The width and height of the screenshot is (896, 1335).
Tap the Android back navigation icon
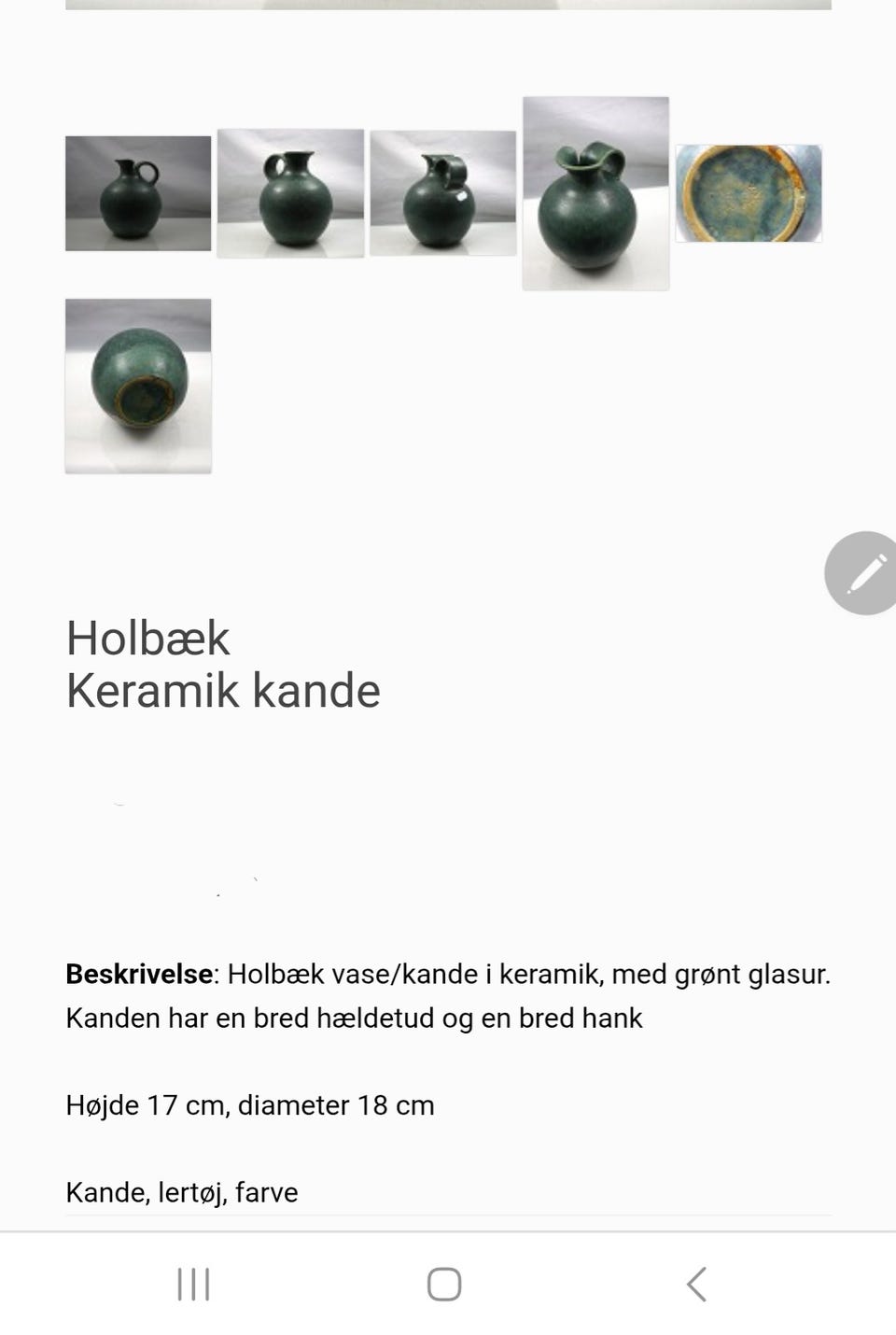click(x=695, y=1284)
